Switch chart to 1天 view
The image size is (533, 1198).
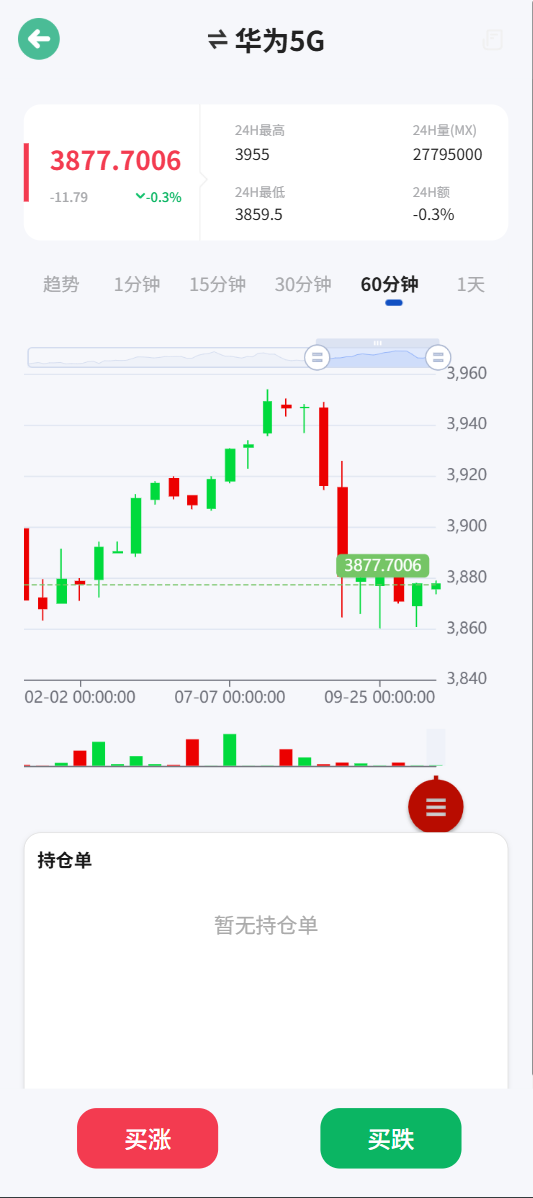(471, 285)
